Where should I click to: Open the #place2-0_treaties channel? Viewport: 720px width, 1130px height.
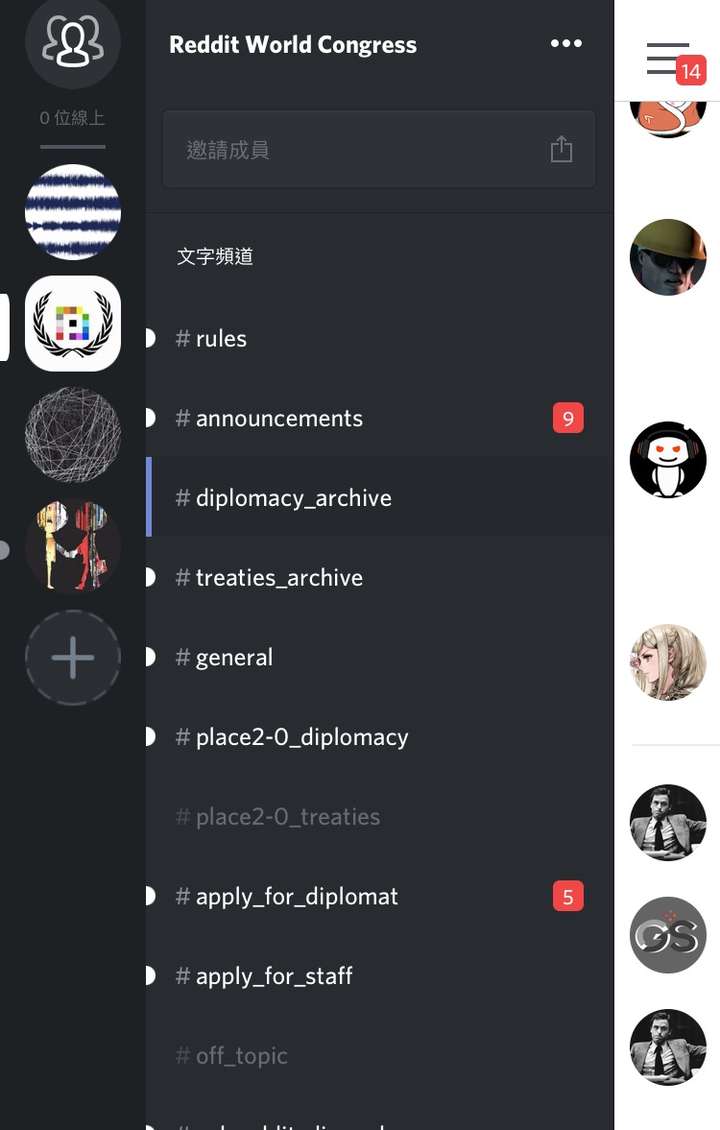pos(287,817)
